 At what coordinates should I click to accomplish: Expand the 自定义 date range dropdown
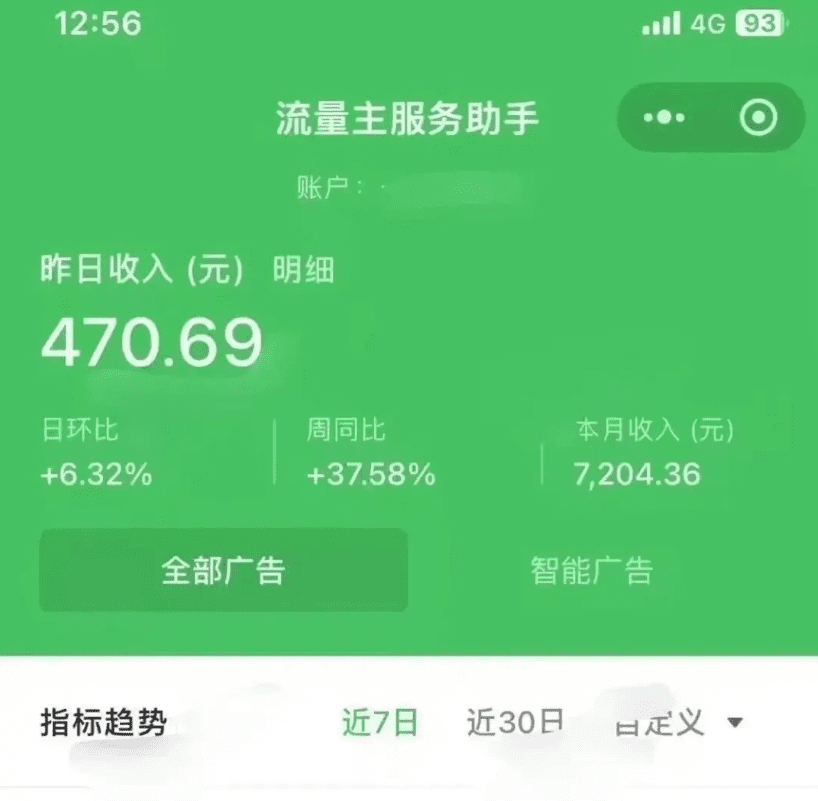pos(680,722)
